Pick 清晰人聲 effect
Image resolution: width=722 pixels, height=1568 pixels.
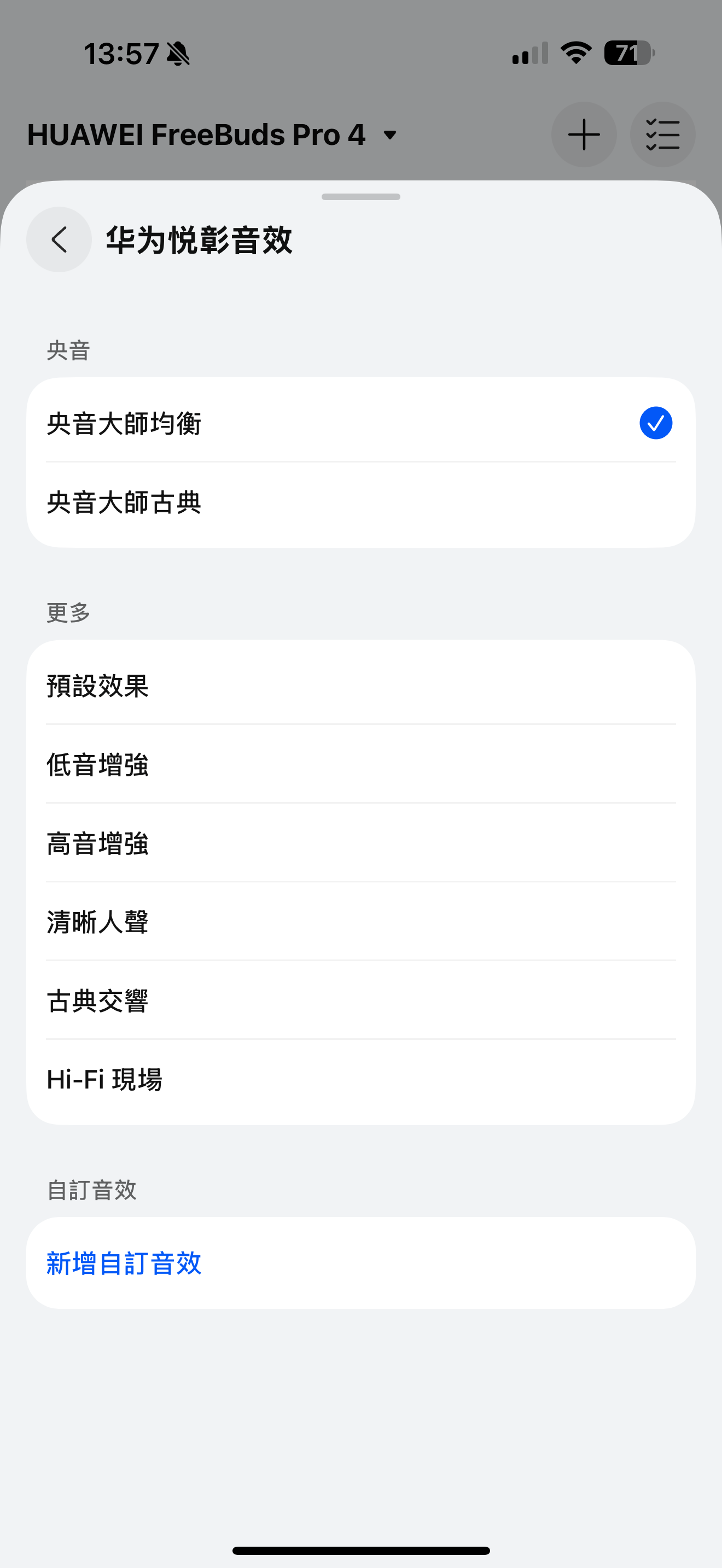pyautogui.click(x=360, y=922)
